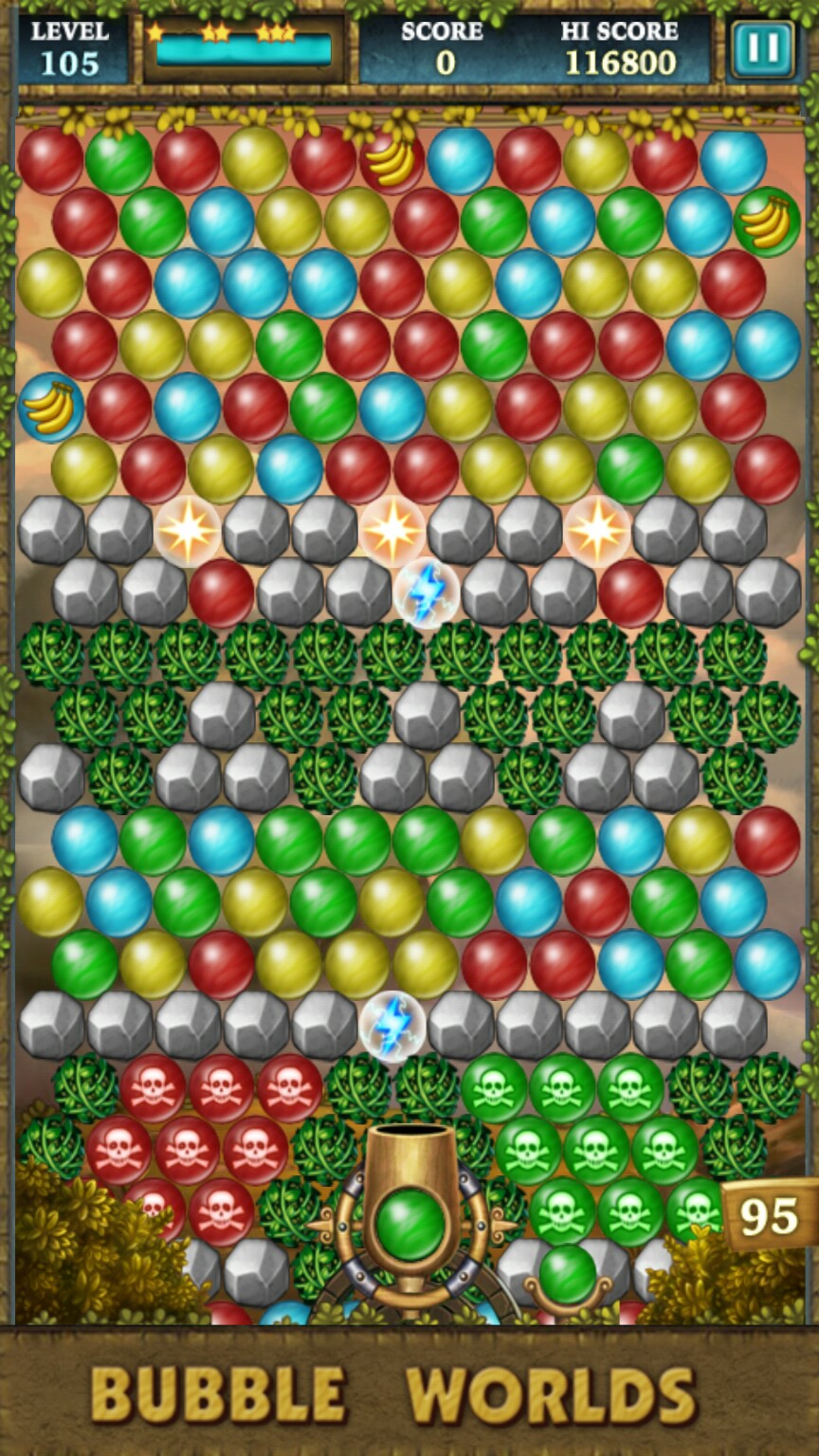Swap to the next green bubble
819x1456 pixels.
click(x=567, y=1275)
